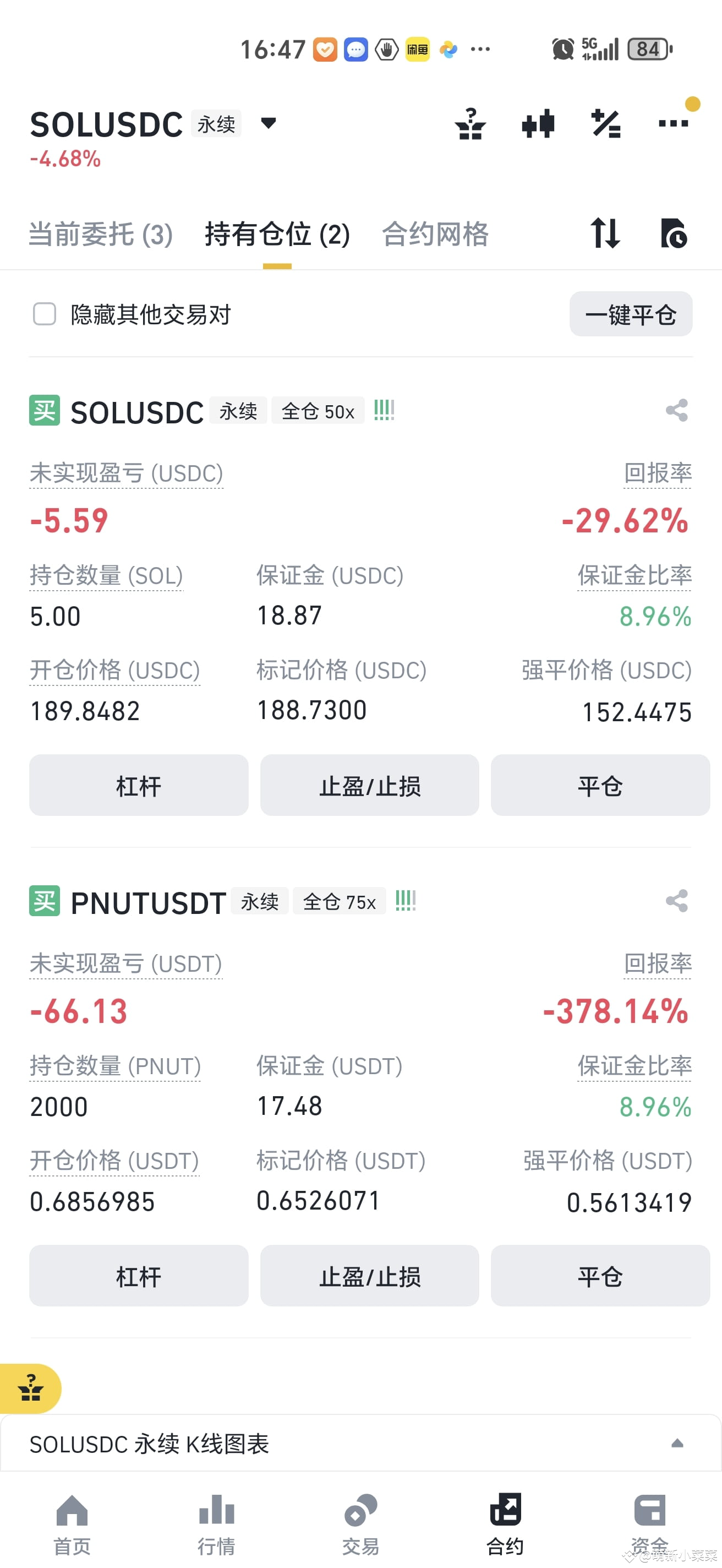Open the rewards hub gift icon
This screenshot has width=722, height=1568.
[472, 124]
